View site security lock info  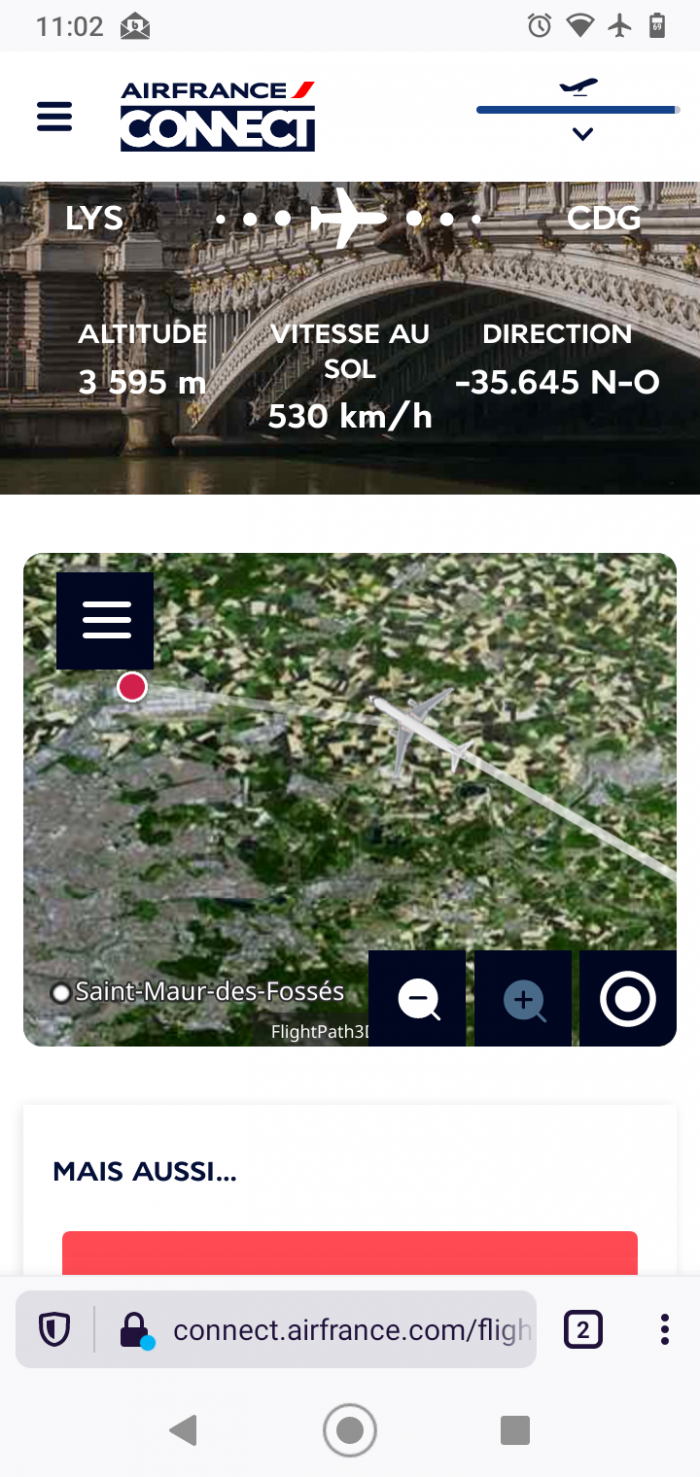[134, 1330]
